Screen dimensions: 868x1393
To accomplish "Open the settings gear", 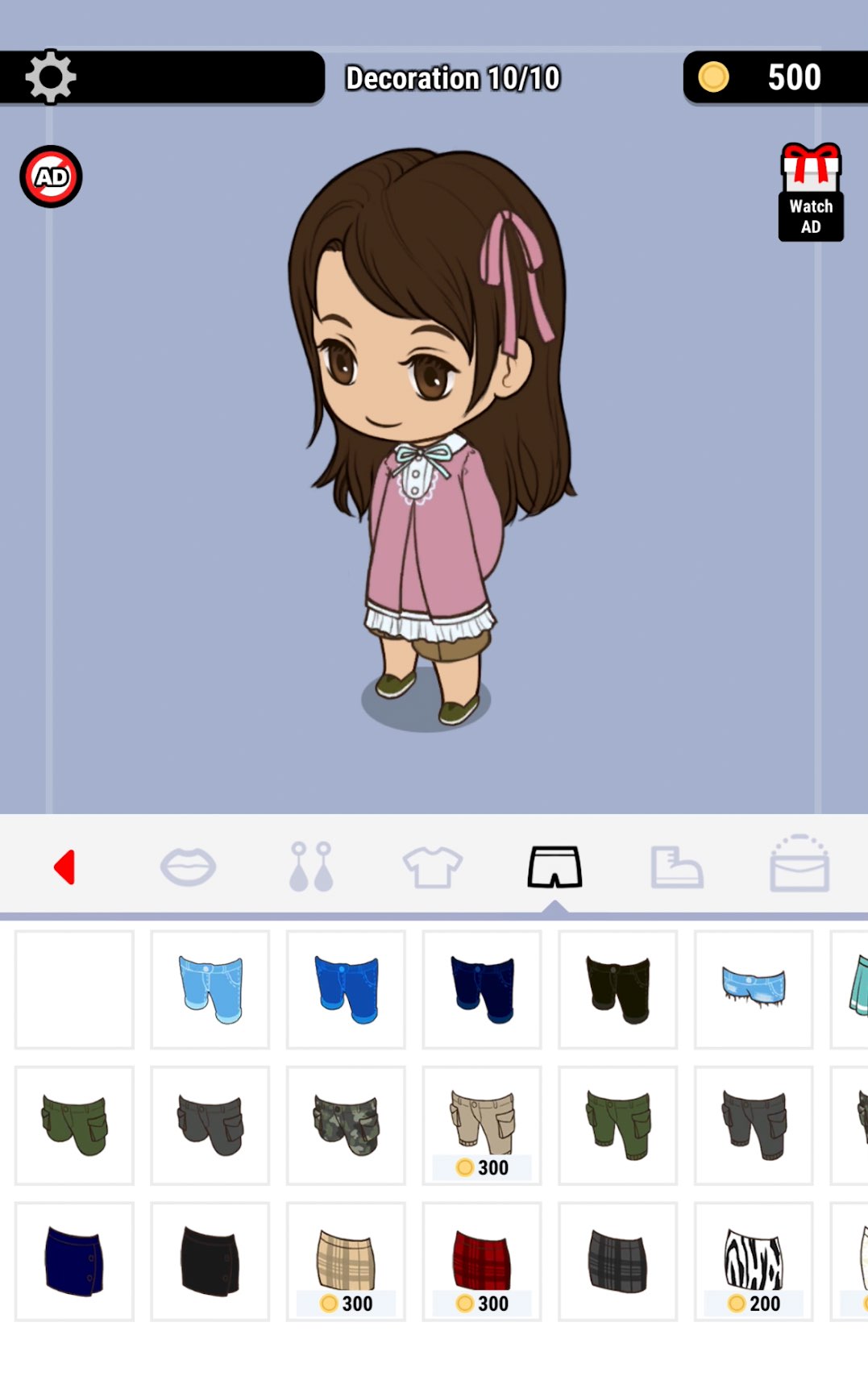I will (51, 77).
